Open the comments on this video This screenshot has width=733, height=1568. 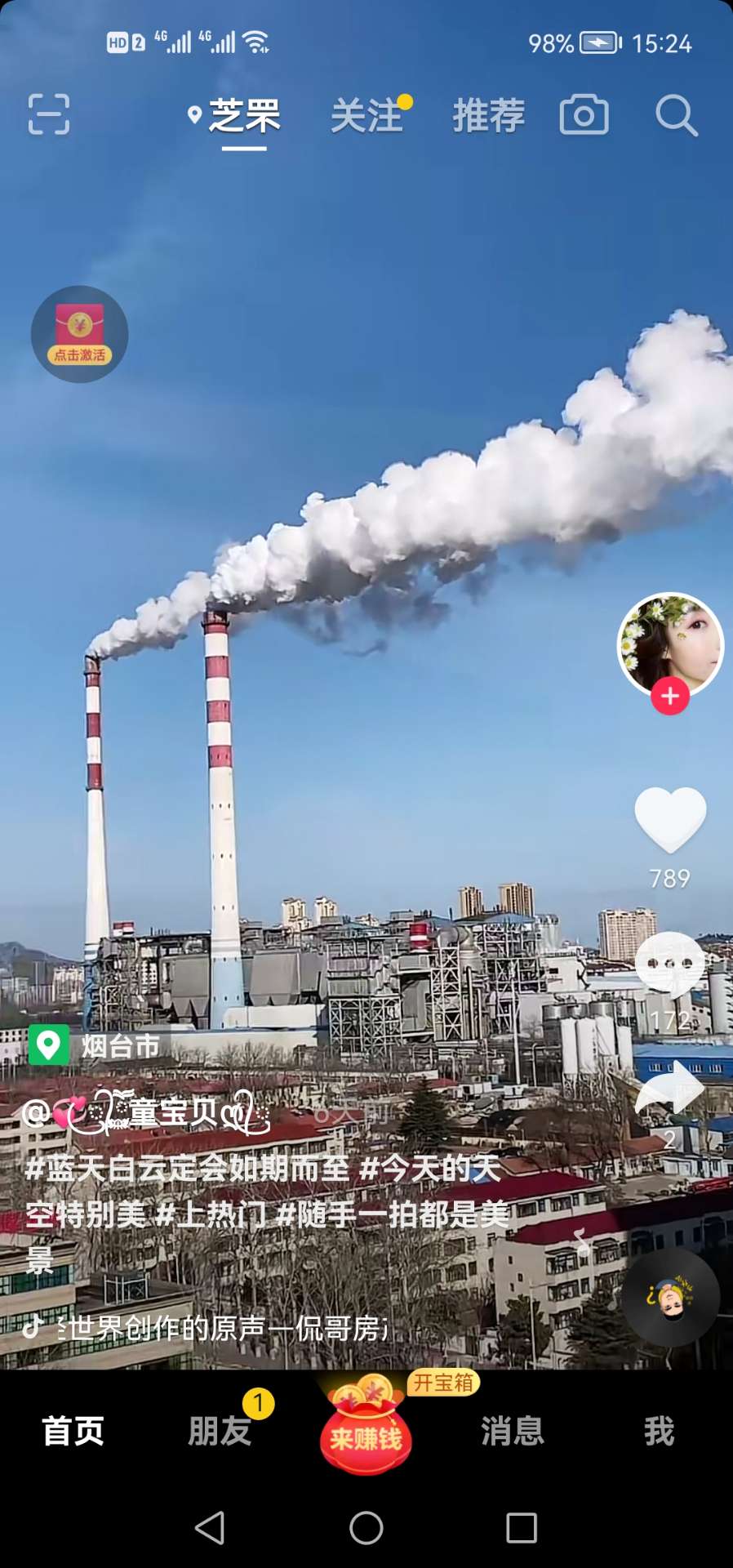[670, 964]
